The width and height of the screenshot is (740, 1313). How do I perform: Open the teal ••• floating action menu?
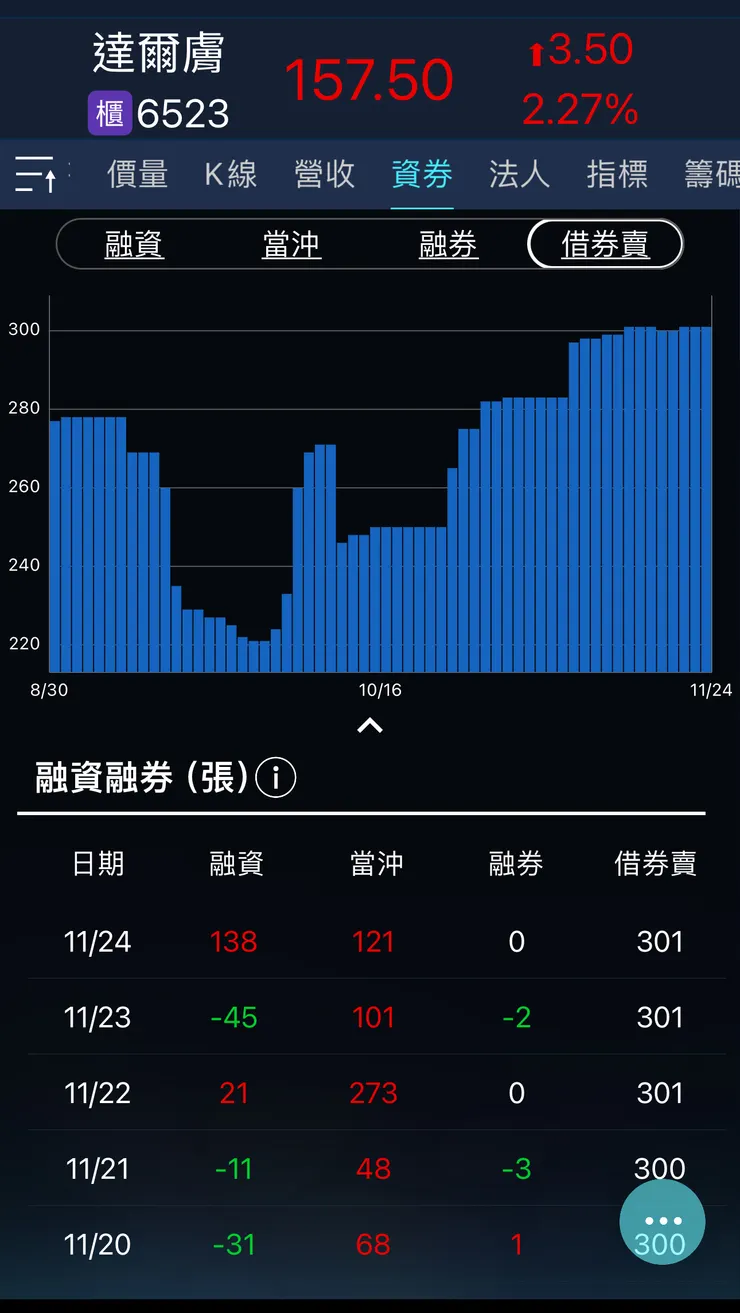[x=662, y=1222]
